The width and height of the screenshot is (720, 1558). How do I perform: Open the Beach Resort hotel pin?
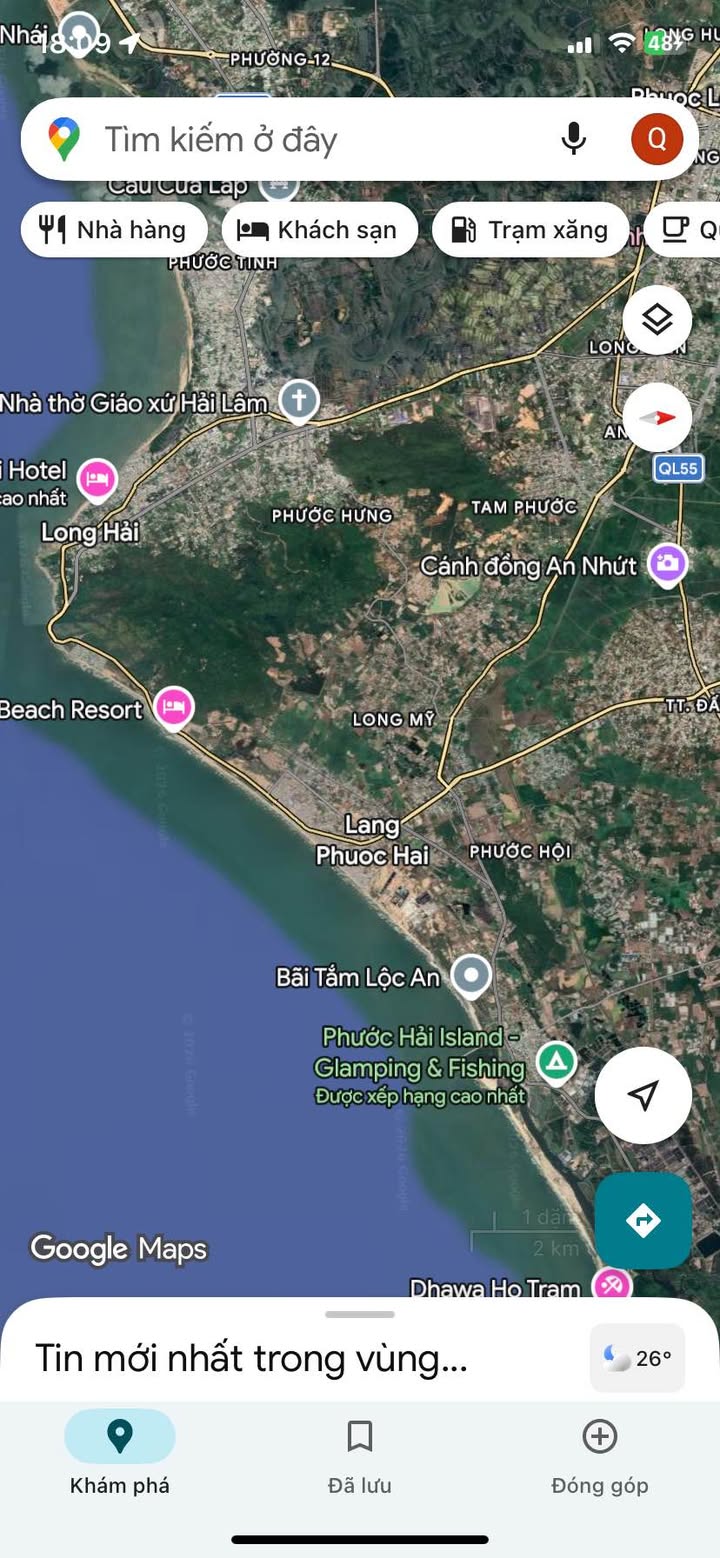click(174, 707)
